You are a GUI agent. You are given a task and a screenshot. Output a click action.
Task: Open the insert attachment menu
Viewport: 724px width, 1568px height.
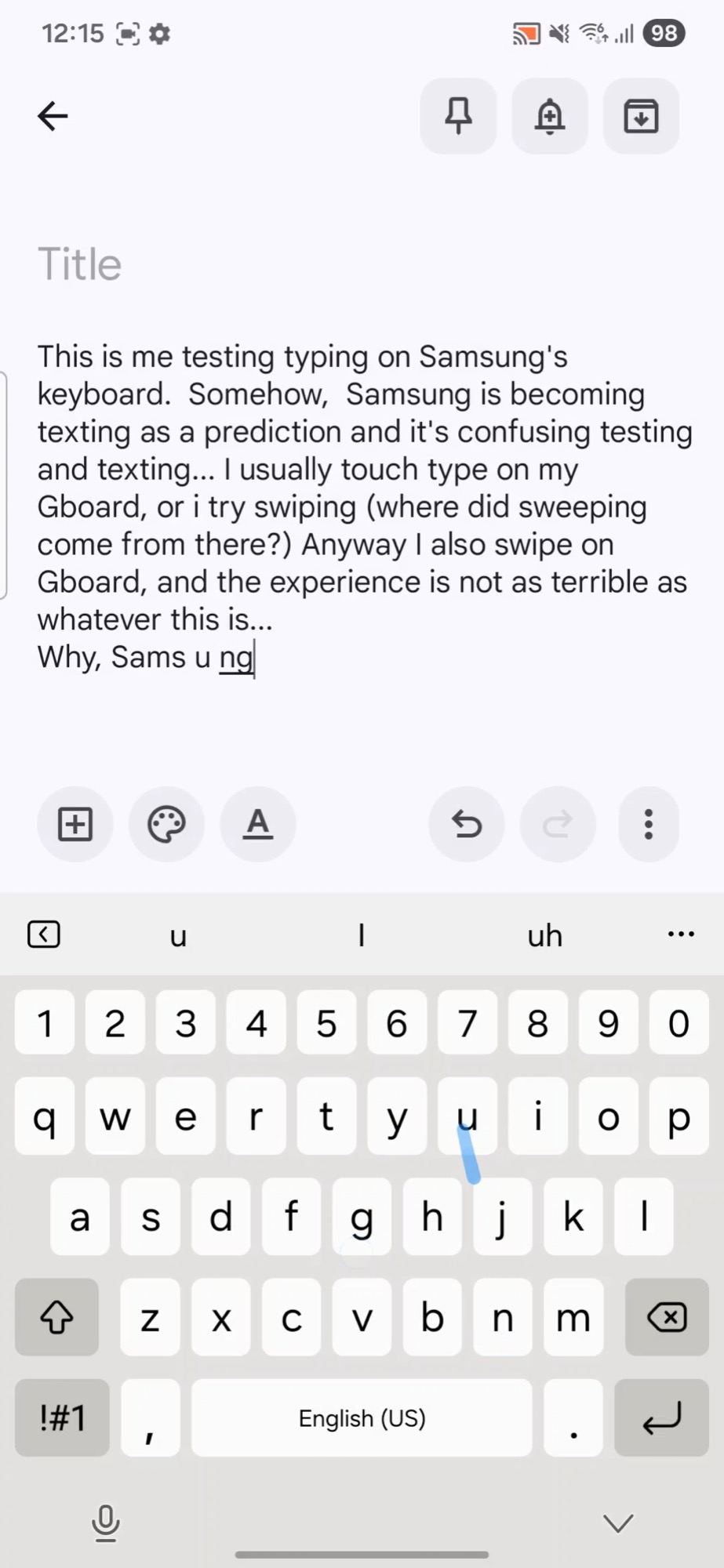pos(75,824)
